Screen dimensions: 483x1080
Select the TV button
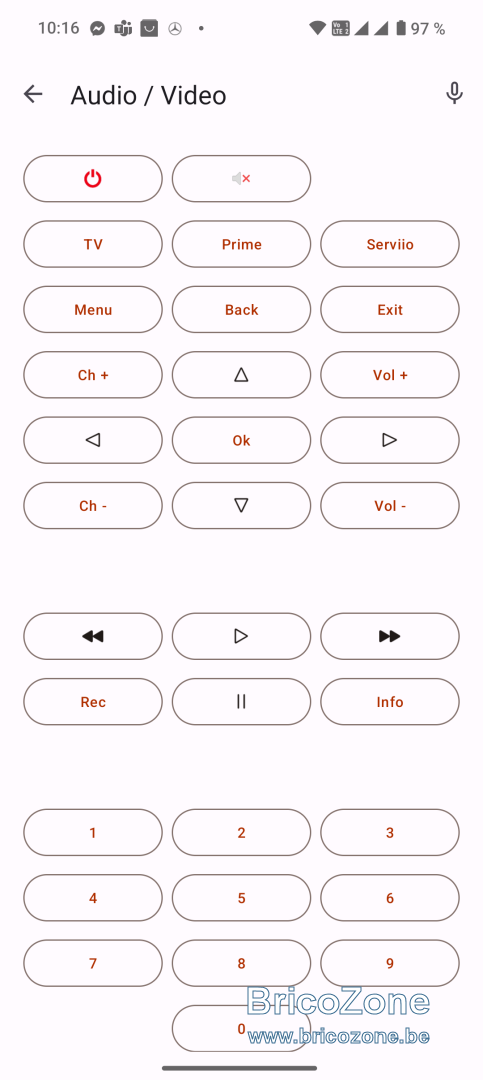[x=93, y=244]
